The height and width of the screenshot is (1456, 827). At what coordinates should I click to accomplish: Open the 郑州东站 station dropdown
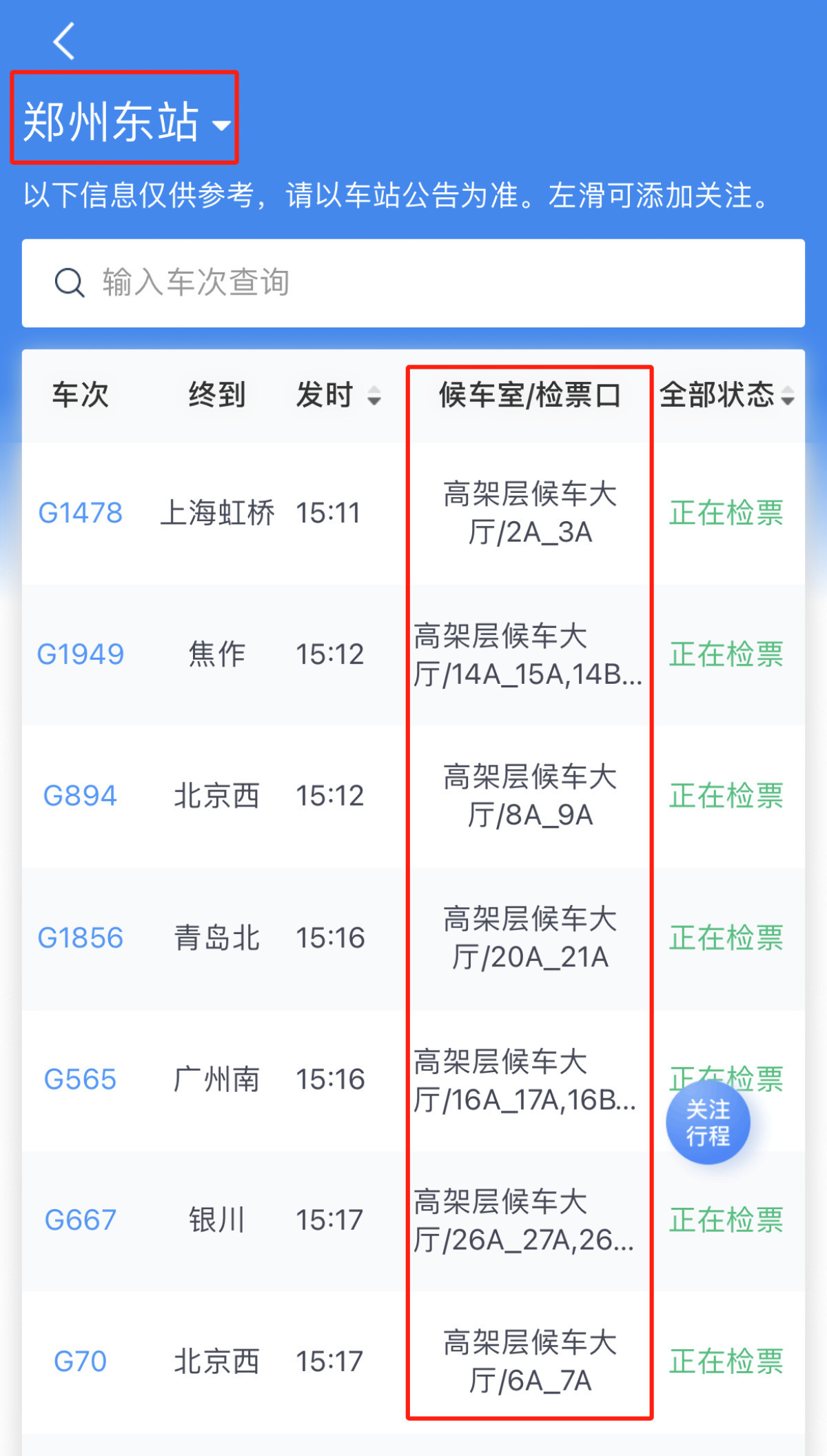[x=125, y=121]
